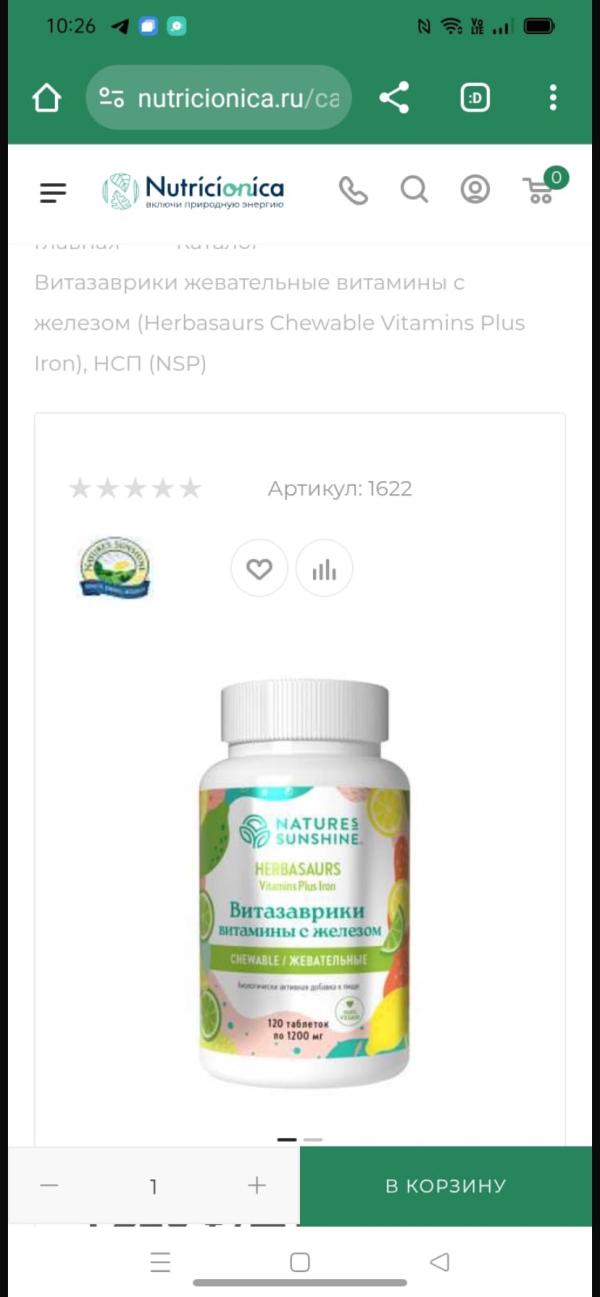Image resolution: width=600 pixels, height=1297 pixels.
Task: Go to Nutricionica home via logo
Action: [193, 190]
